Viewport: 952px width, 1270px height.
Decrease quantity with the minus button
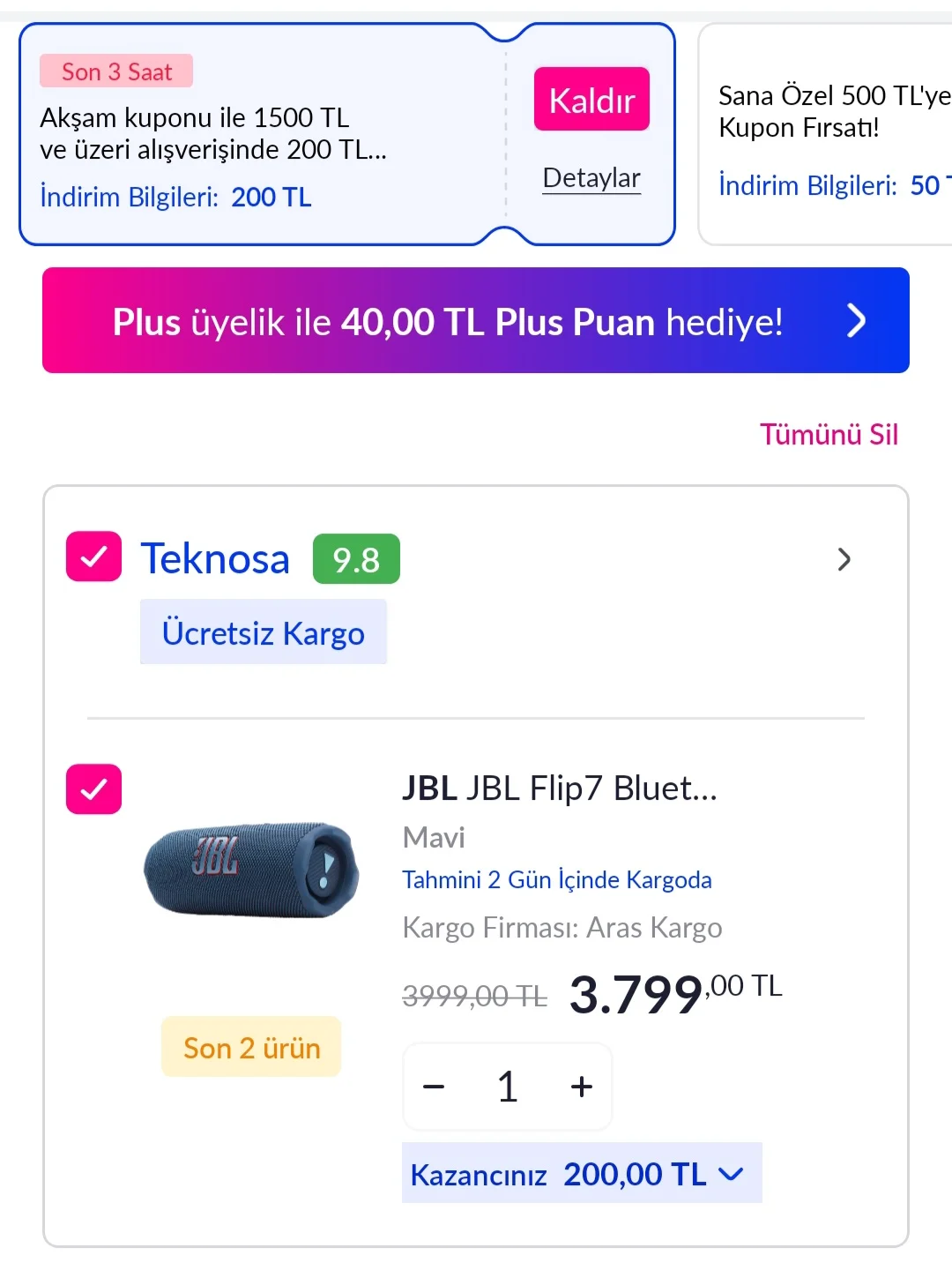pyautogui.click(x=434, y=1087)
